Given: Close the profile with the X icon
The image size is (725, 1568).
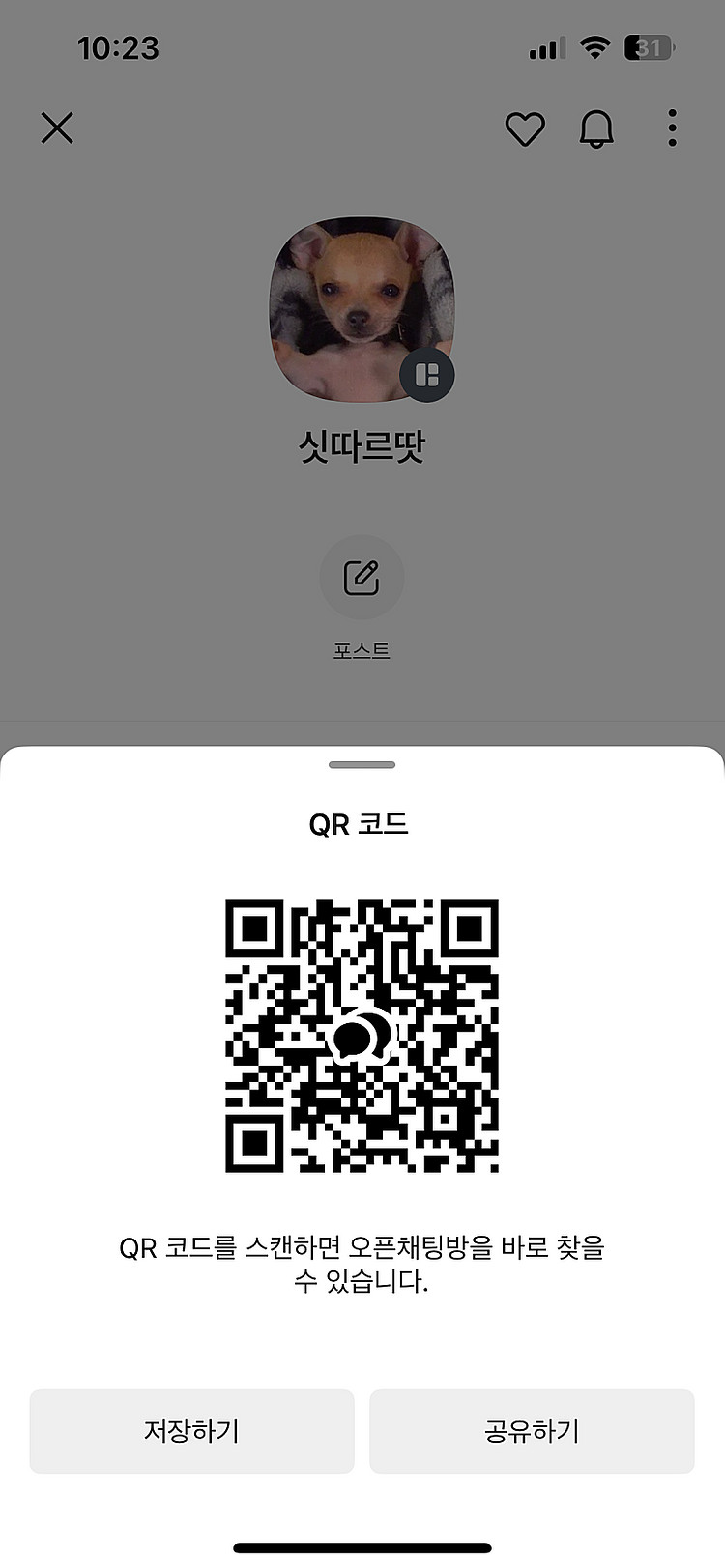Looking at the screenshot, I should point(57,128).
